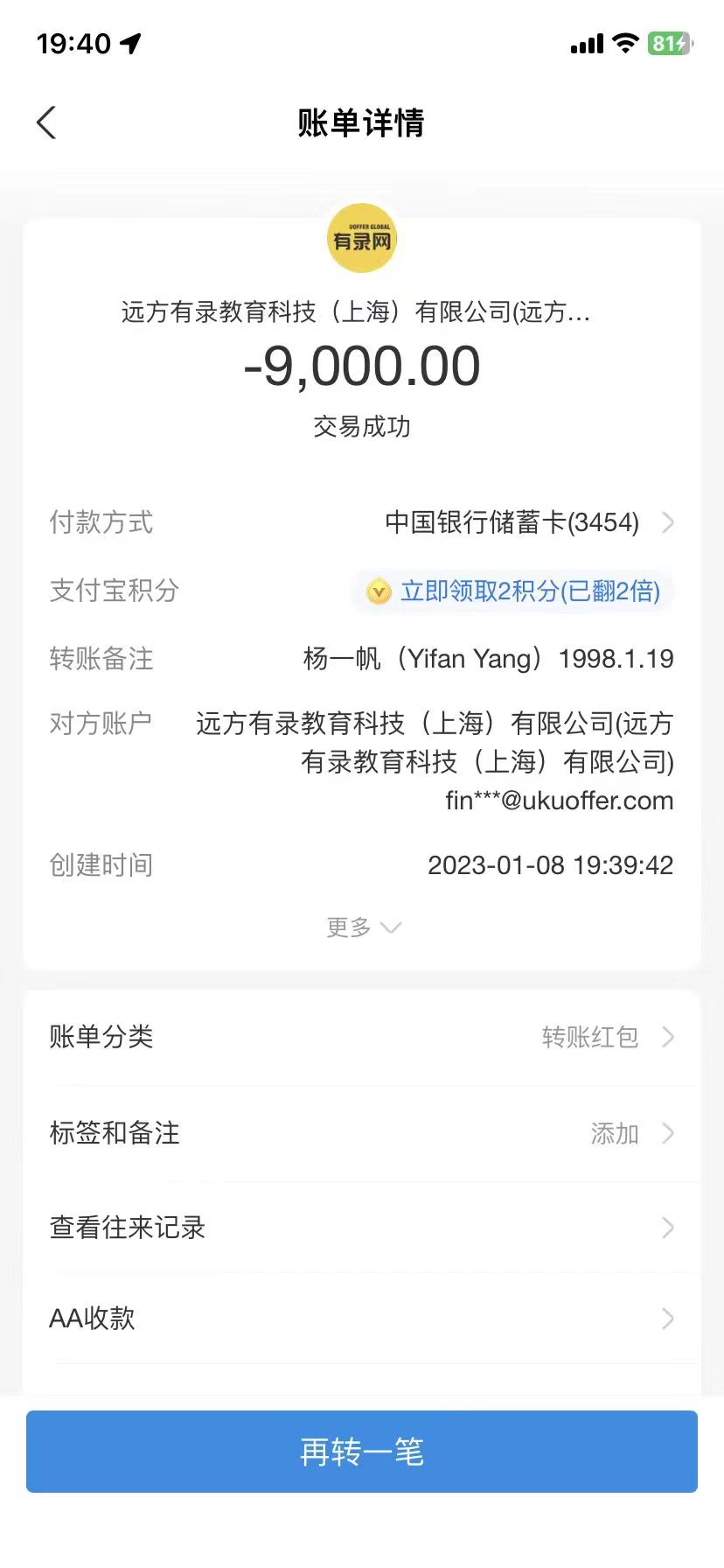Open the AA收款 row
Screen dimensions: 724x1568
click(x=362, y=1319)
